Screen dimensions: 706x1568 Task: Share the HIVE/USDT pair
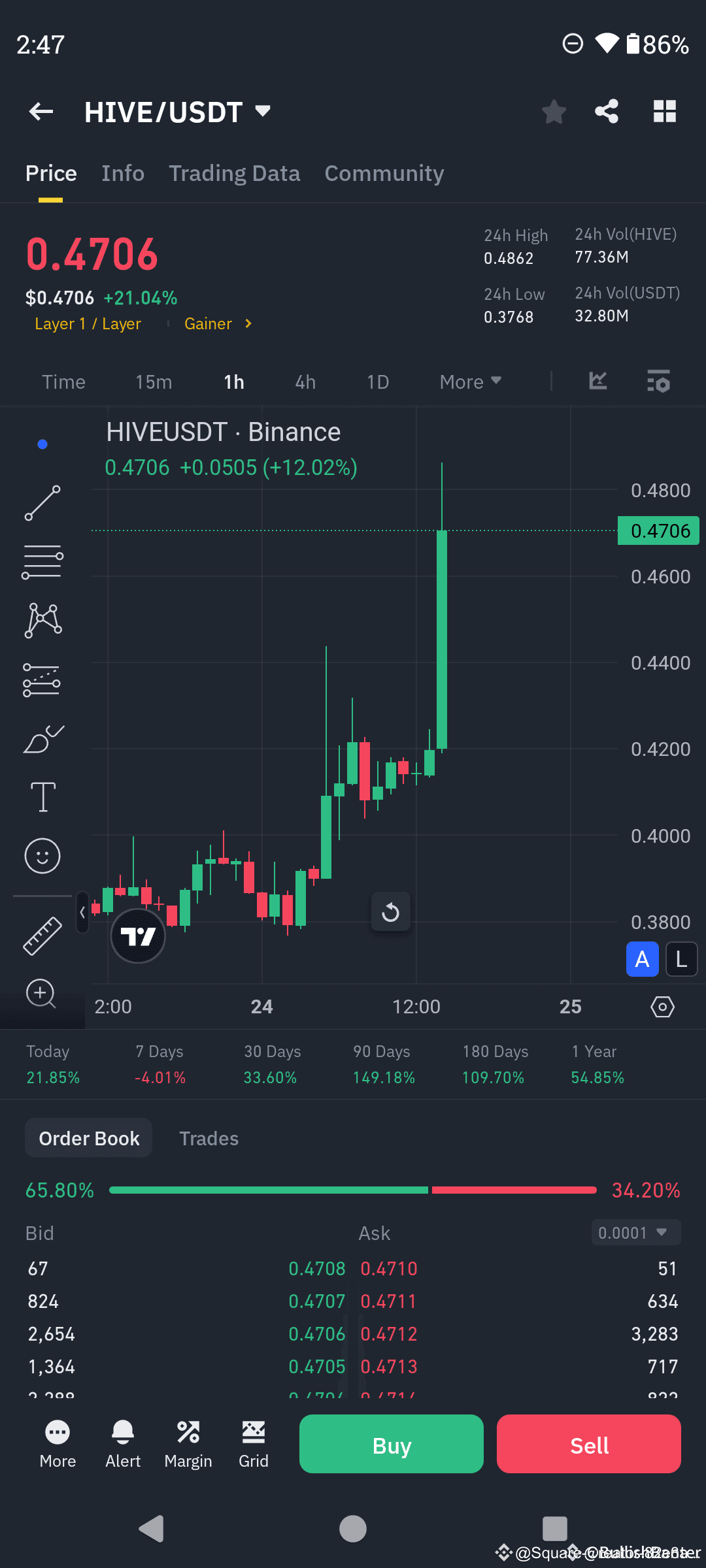(x=606, y=111)
